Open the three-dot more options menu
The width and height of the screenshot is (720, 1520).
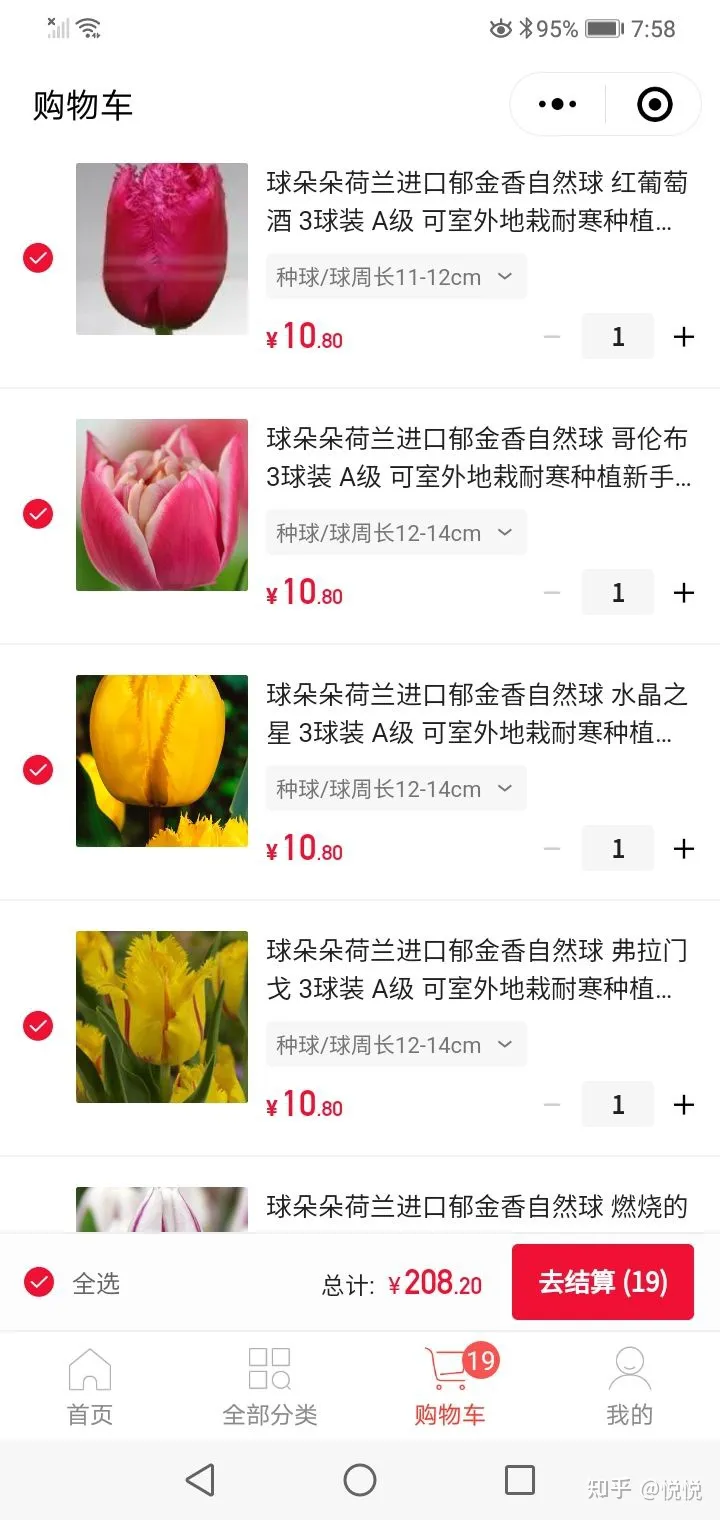[x=555, y=103]
